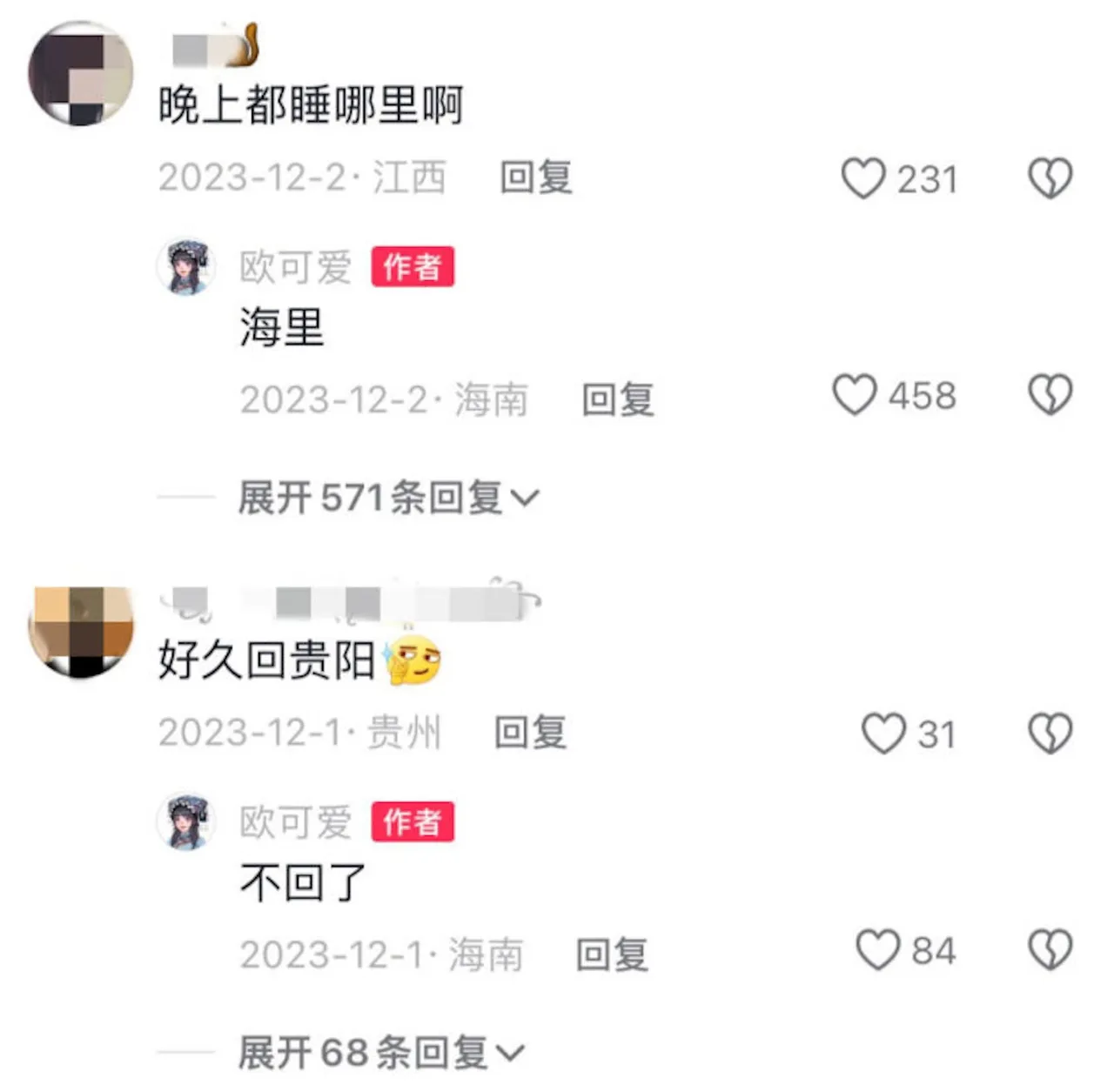The image size is (1114, 1092).
Task: Open avatar of the 晚上都睡哪里啊 commenter
Action: pyautogui.click(x=81, y=76)
